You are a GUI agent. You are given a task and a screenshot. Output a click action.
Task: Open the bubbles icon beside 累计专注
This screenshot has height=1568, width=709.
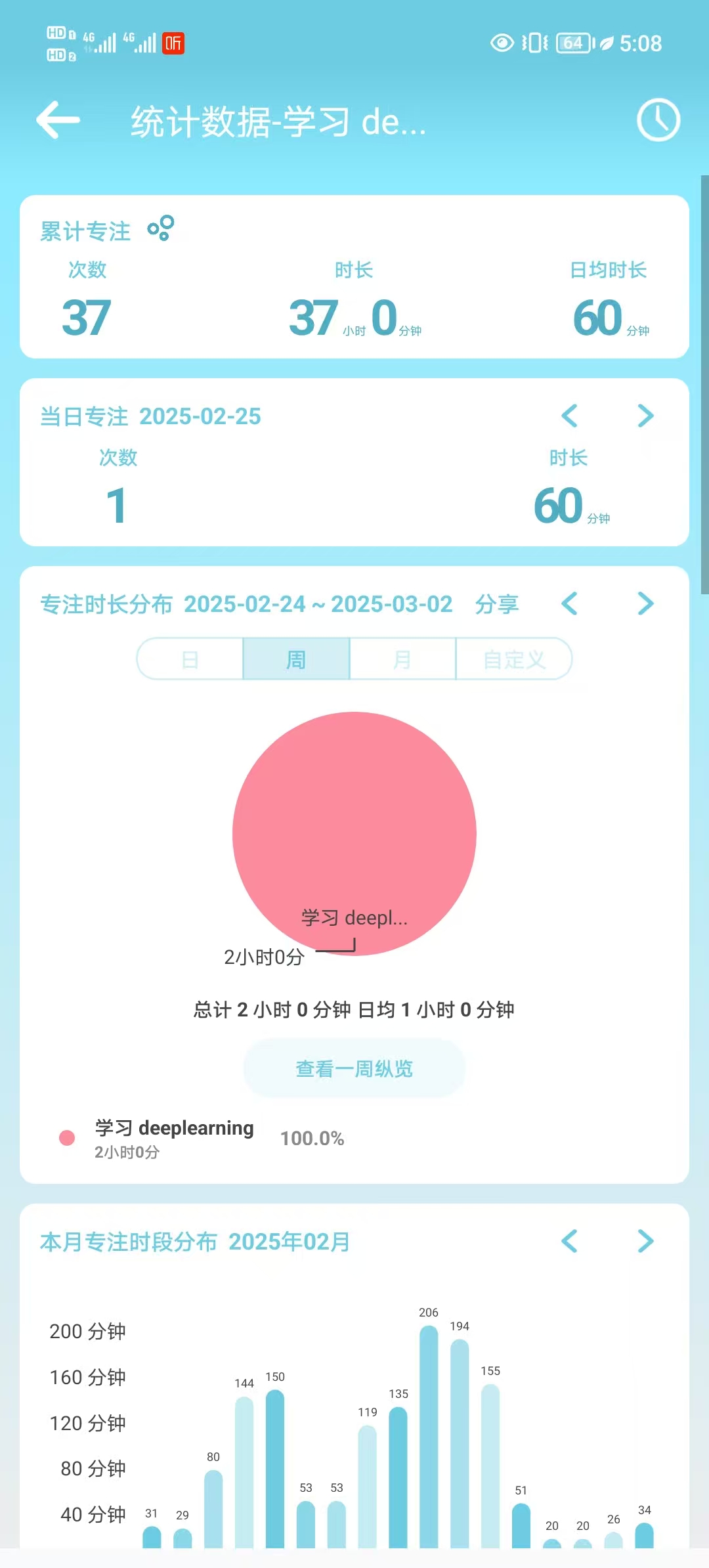click(161, 228)
